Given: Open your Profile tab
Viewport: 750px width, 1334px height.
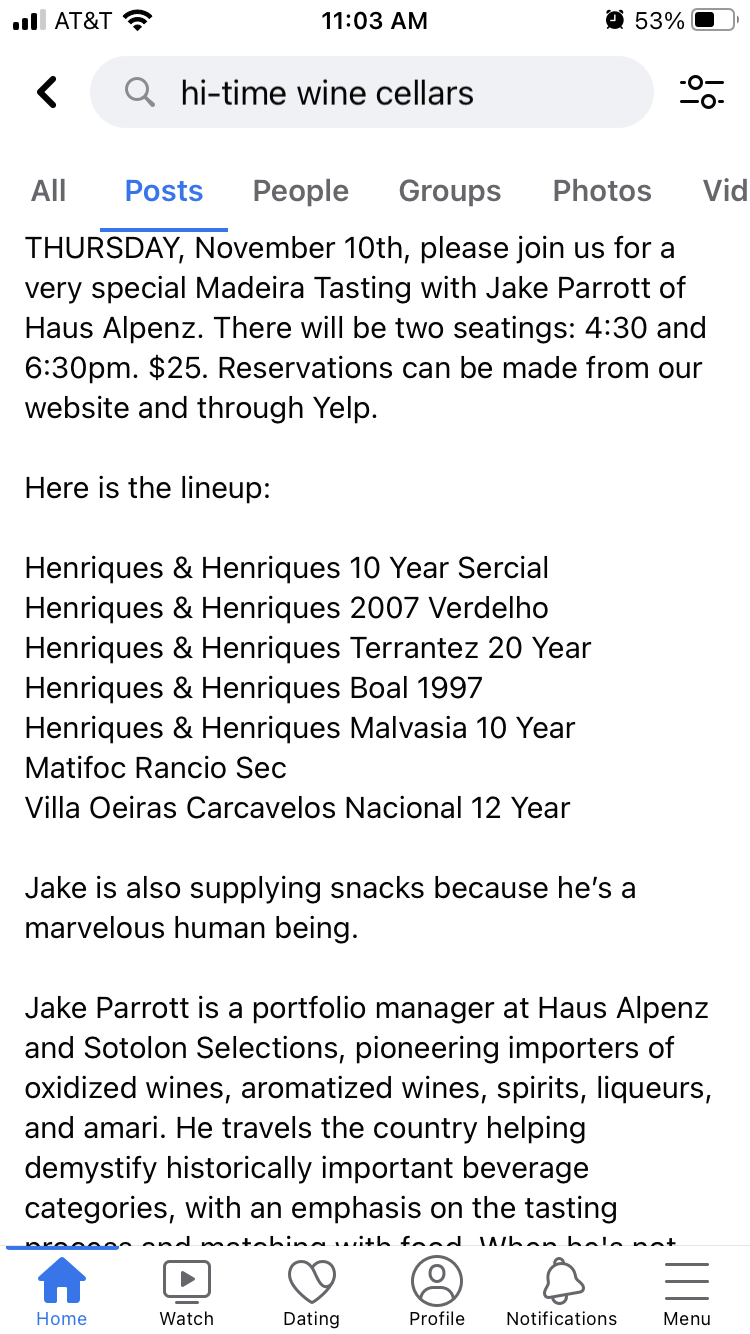Looking at the screenshot, I should 437,1292.
